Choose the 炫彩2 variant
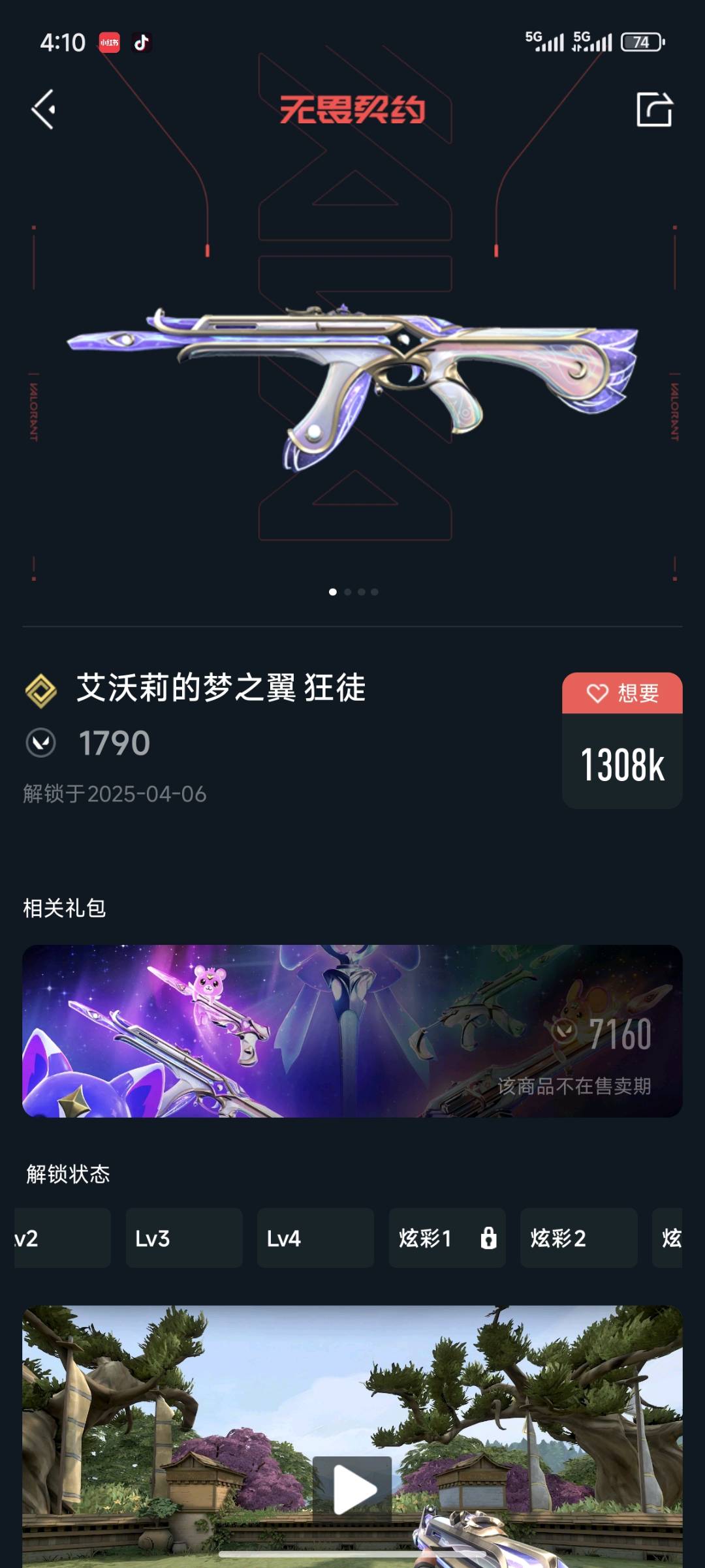 [578, 1238]
